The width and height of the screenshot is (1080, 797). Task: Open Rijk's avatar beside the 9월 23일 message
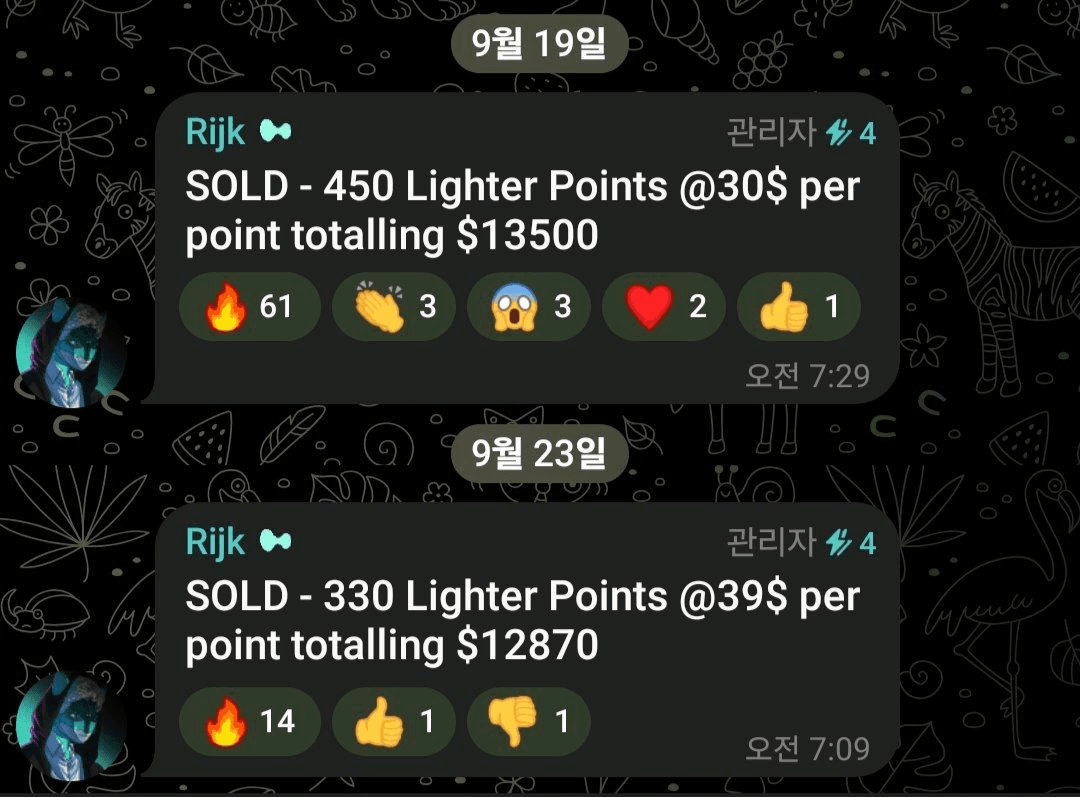pyautogui.click(x=71, y=725)
